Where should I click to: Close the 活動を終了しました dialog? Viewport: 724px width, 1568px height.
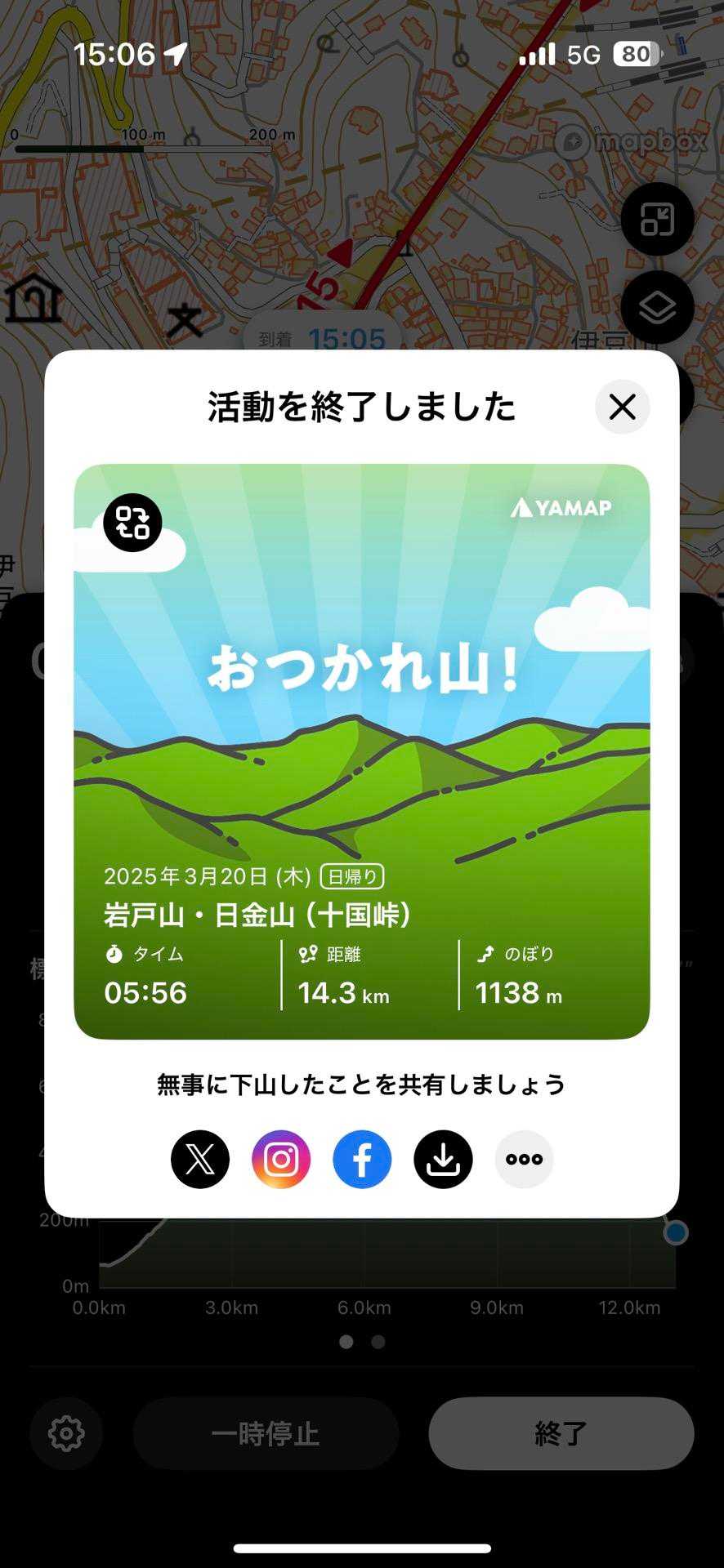point(622,407)
